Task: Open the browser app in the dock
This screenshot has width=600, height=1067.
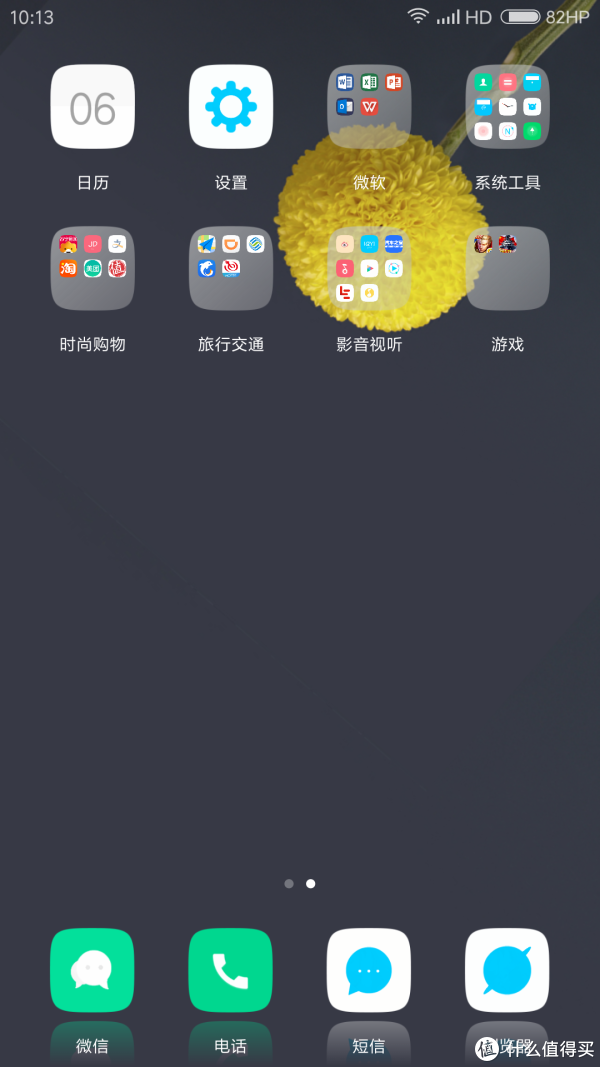Action: [507, 970]
